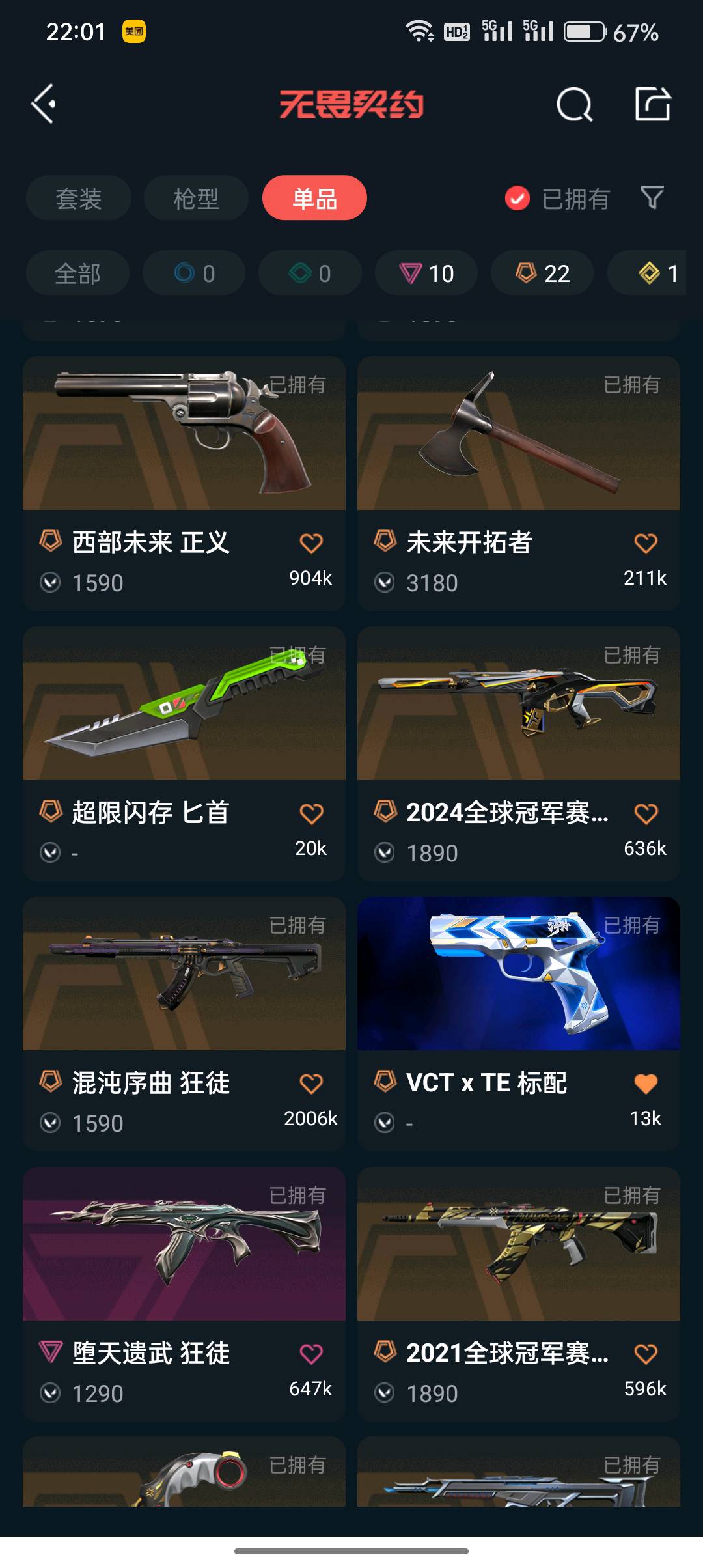Tap the heart on 2021全球冠军赛 skin
The width and height of the screenshot is (703, 1568).
click(645, 1354)
